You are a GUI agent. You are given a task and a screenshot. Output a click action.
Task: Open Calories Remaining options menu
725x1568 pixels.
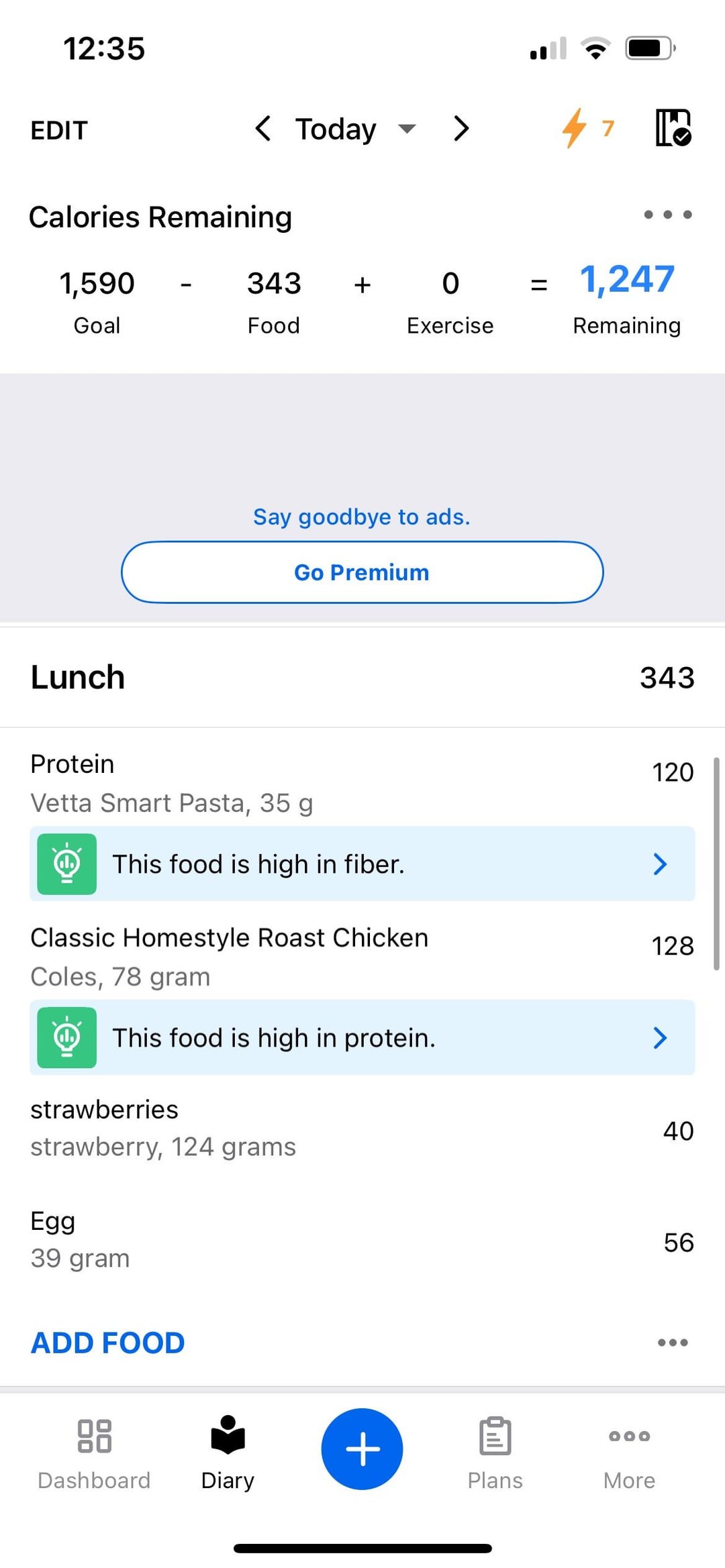667,215
